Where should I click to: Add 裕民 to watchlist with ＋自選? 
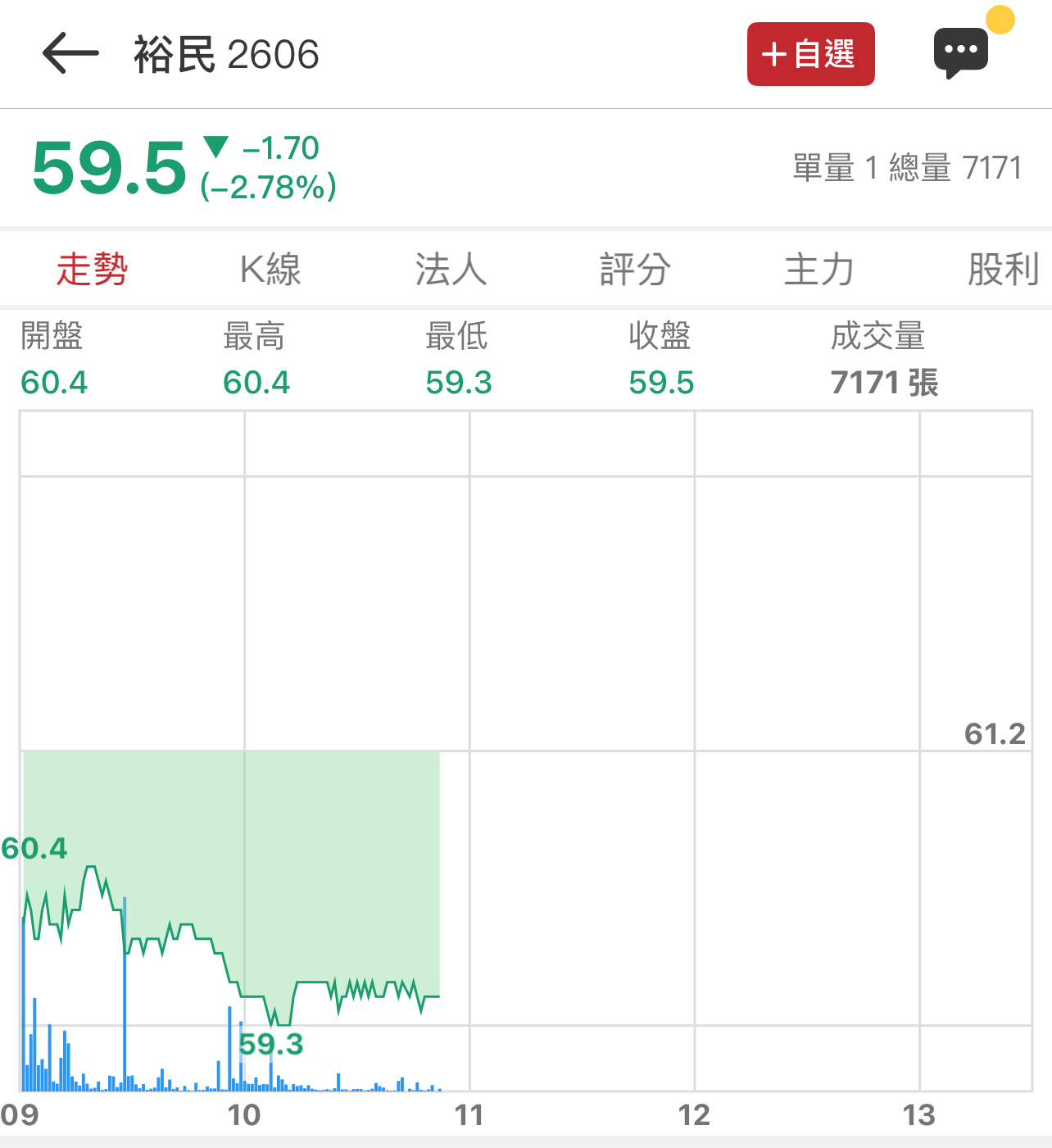(x=810, y=54)
